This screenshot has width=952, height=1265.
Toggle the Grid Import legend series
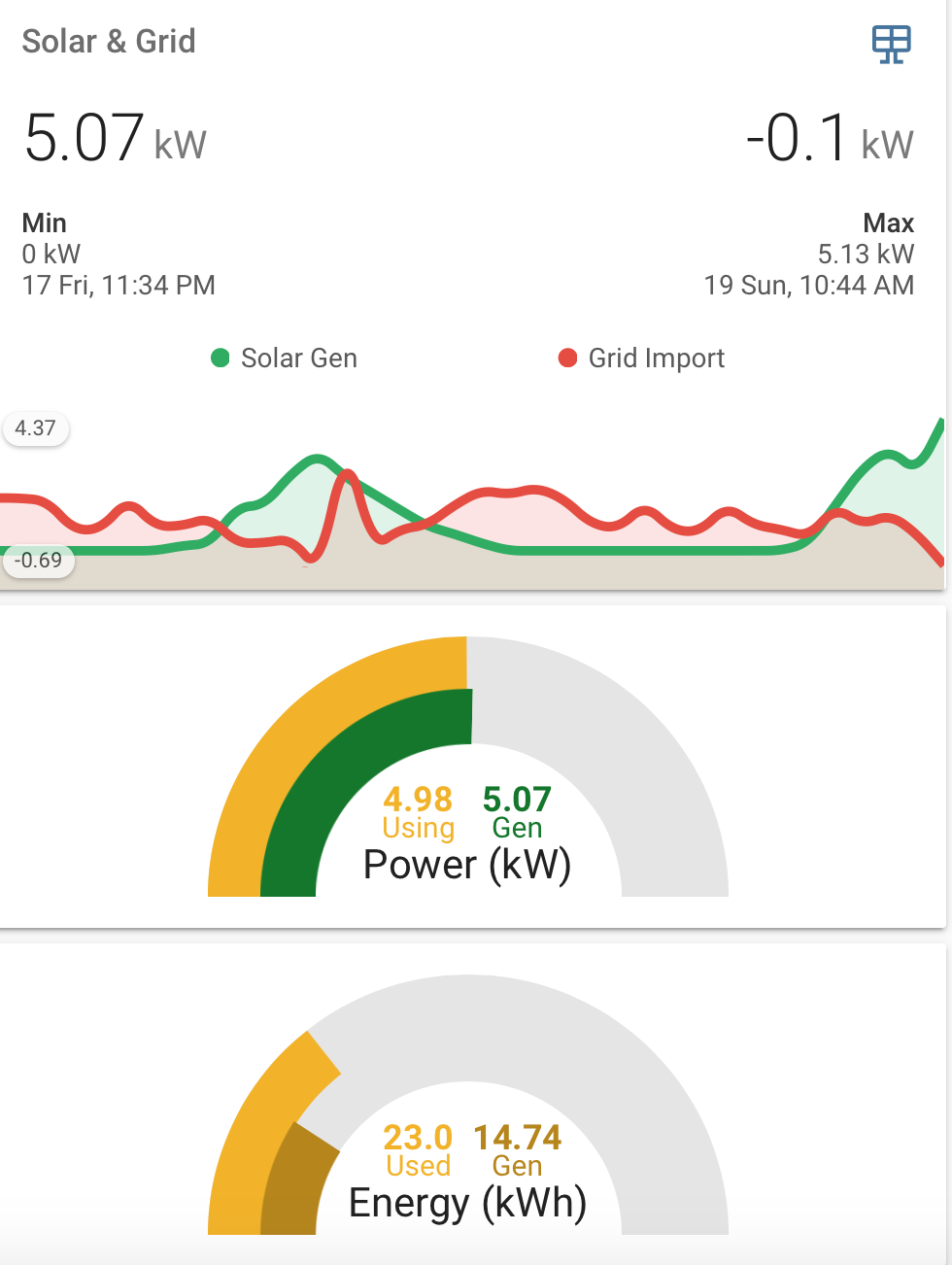pyautogui.click(x=641, y=359)
